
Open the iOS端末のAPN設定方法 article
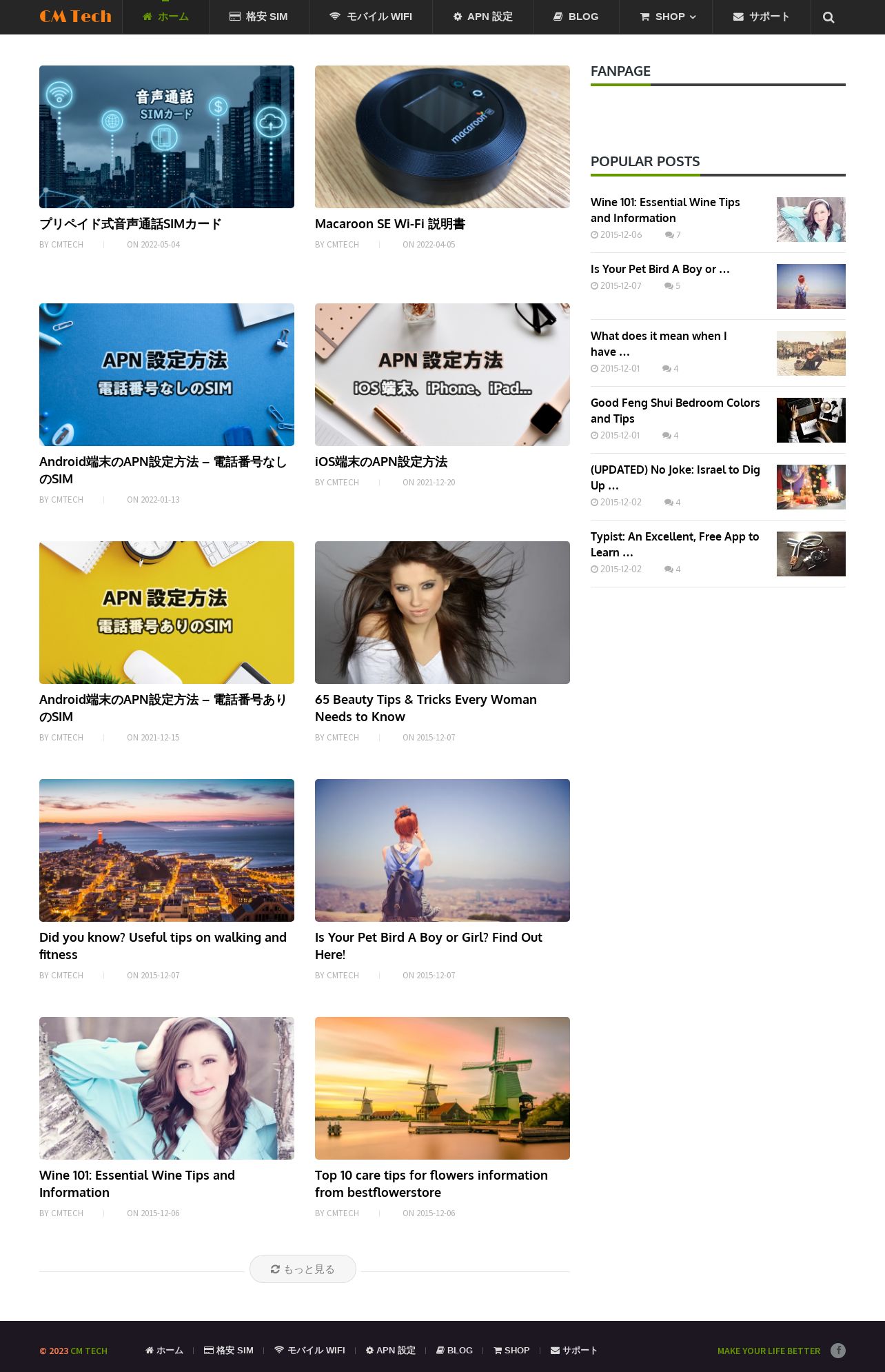click(x=381, y=462)
